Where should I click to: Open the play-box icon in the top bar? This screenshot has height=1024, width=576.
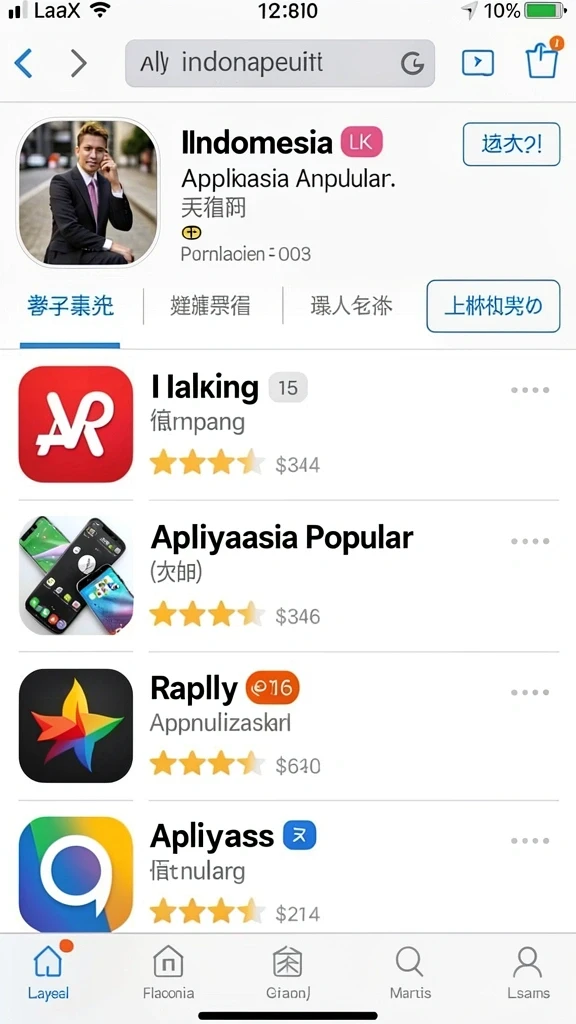click(x=478, y=63)
